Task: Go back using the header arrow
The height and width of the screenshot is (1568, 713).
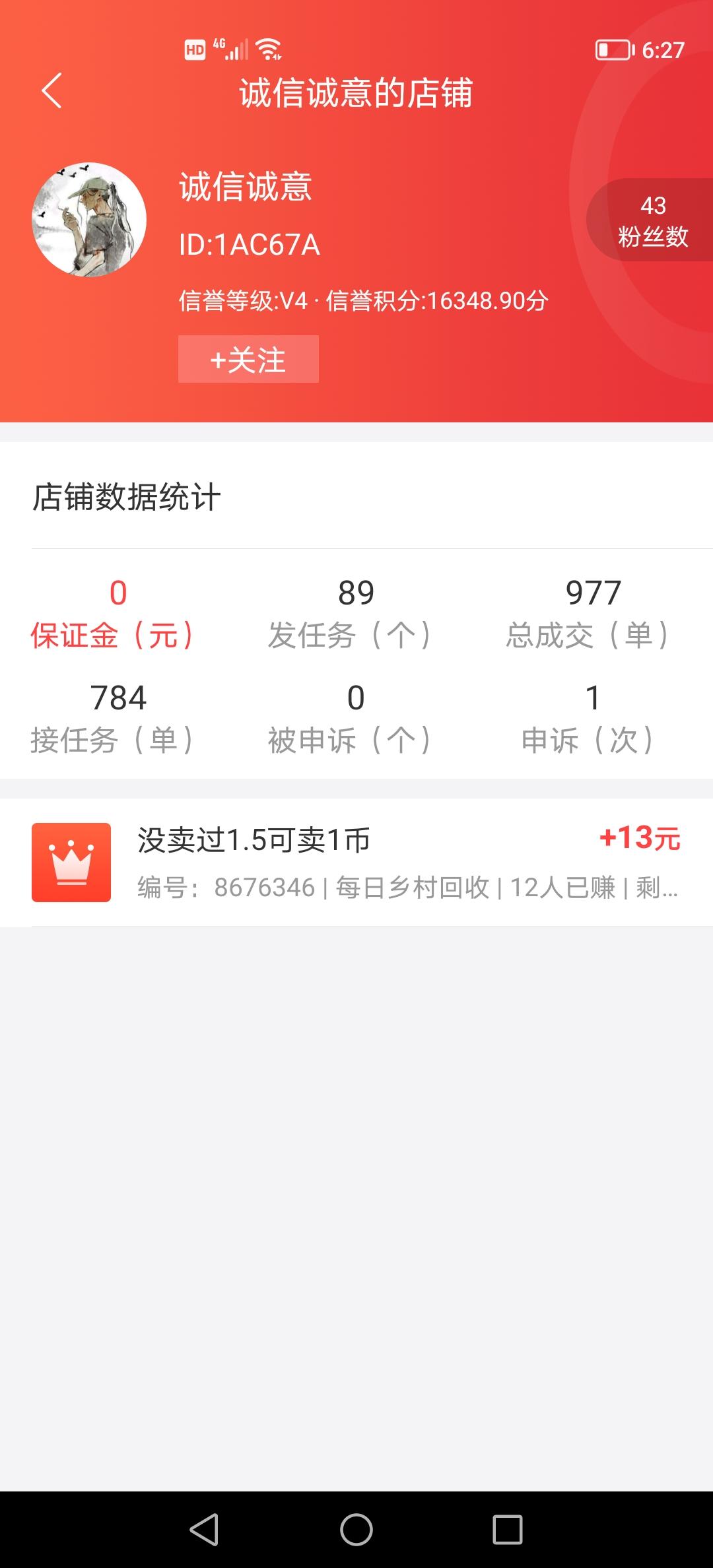Action: click(x=51, y=90)
